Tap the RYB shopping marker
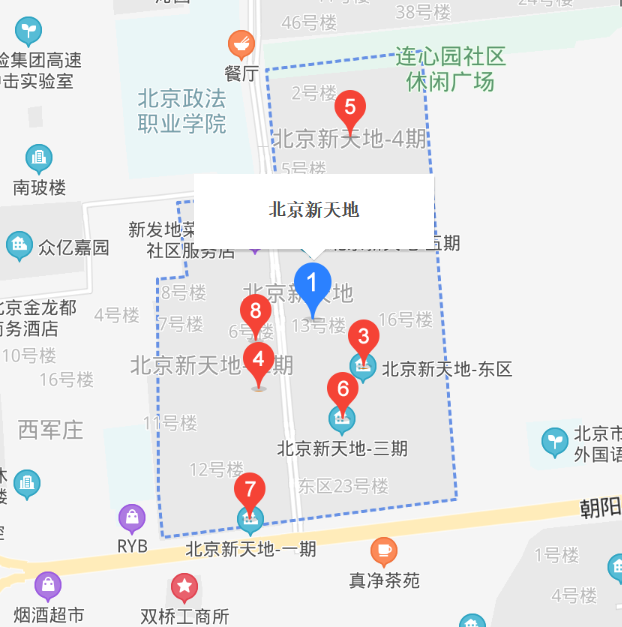 (x=132, y=518)
